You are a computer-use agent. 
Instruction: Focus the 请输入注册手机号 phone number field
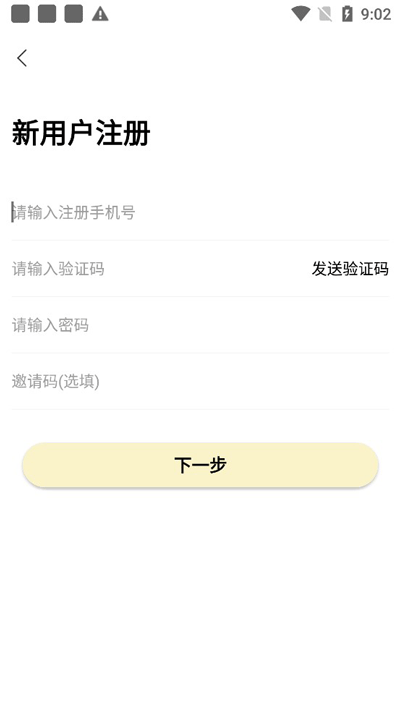click(200, 212)
